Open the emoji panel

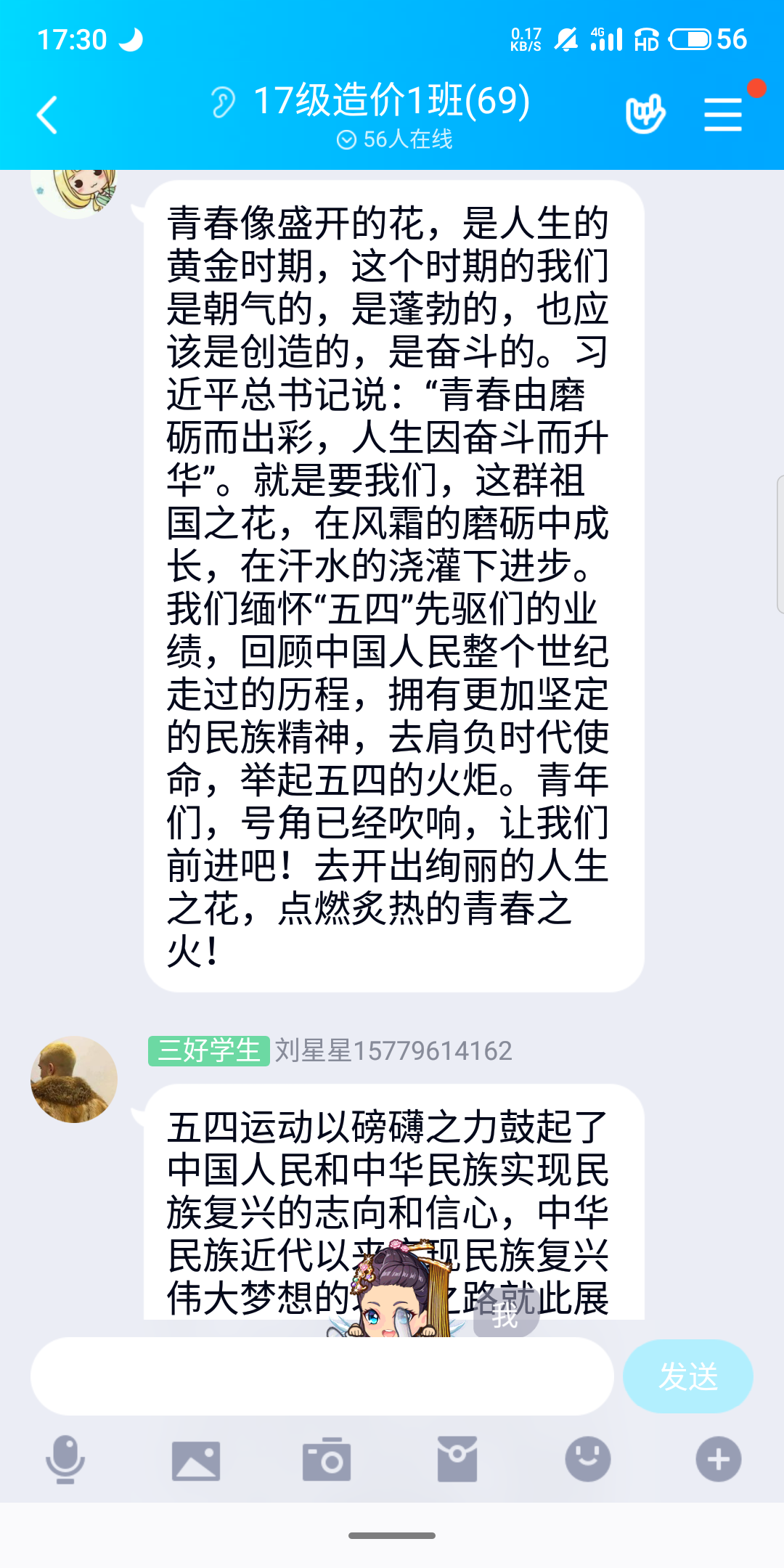coord(588,1459)
